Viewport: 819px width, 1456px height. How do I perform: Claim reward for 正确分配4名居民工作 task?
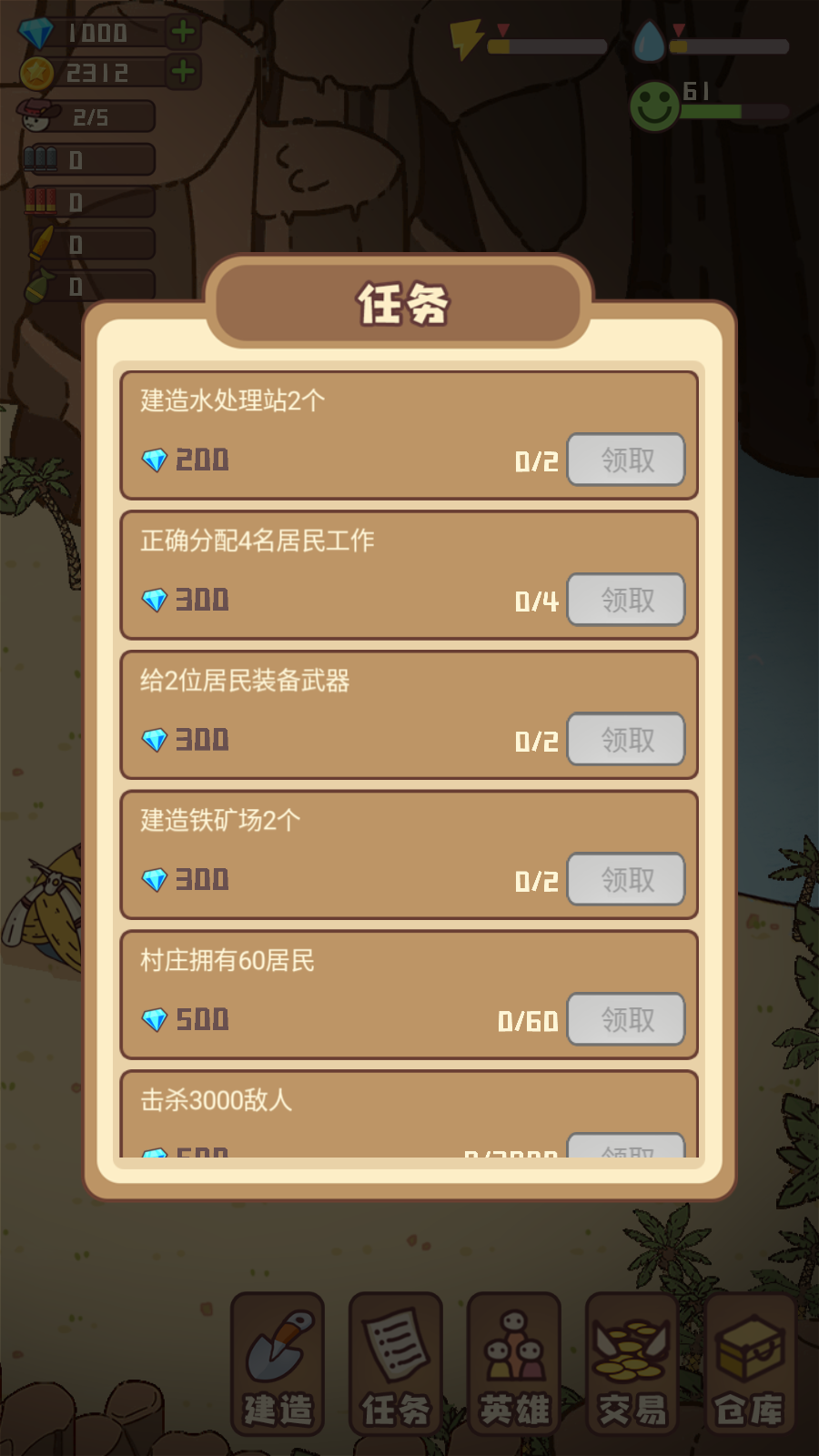pos(626,600)
